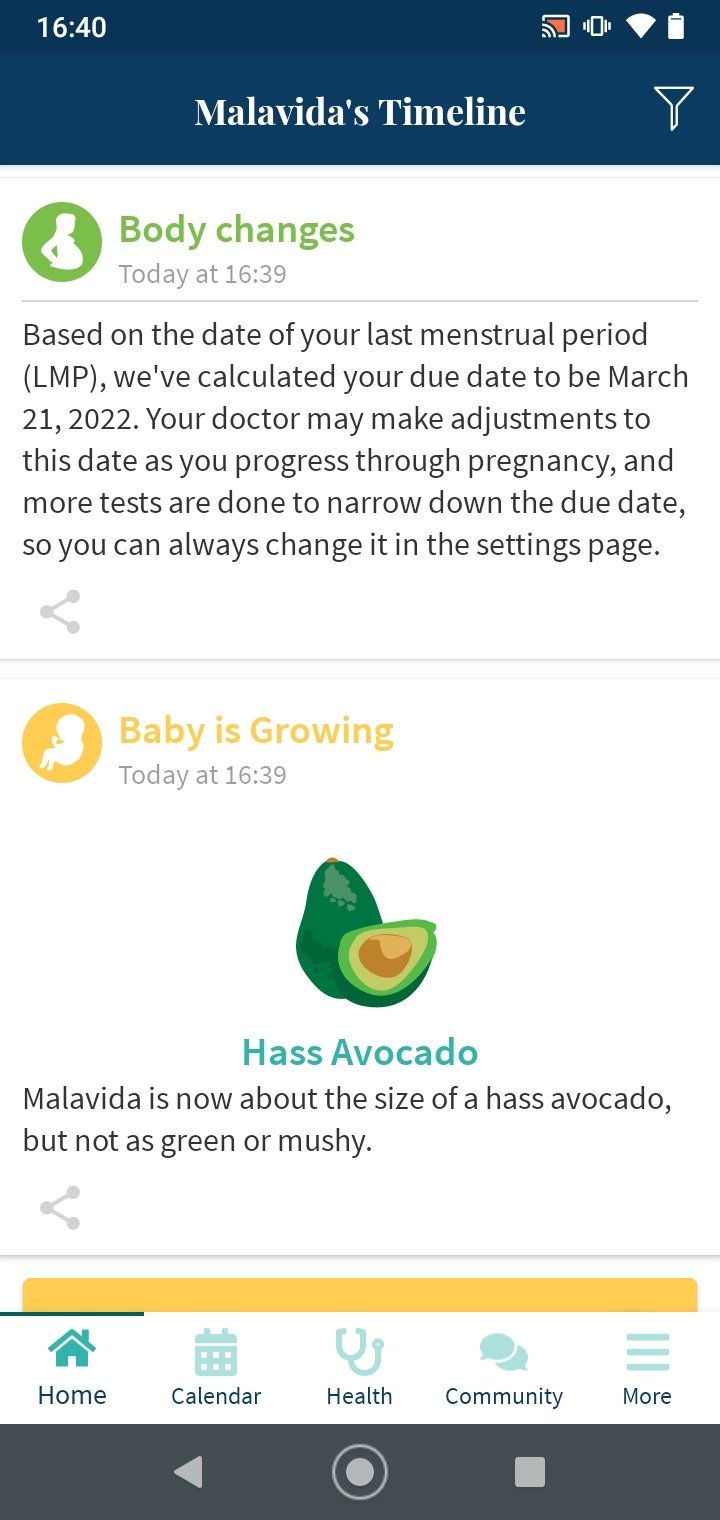Viewport: 720px width, 1520px height.
Task: Switch to the Calendar tab
Action: point(216,1368)
